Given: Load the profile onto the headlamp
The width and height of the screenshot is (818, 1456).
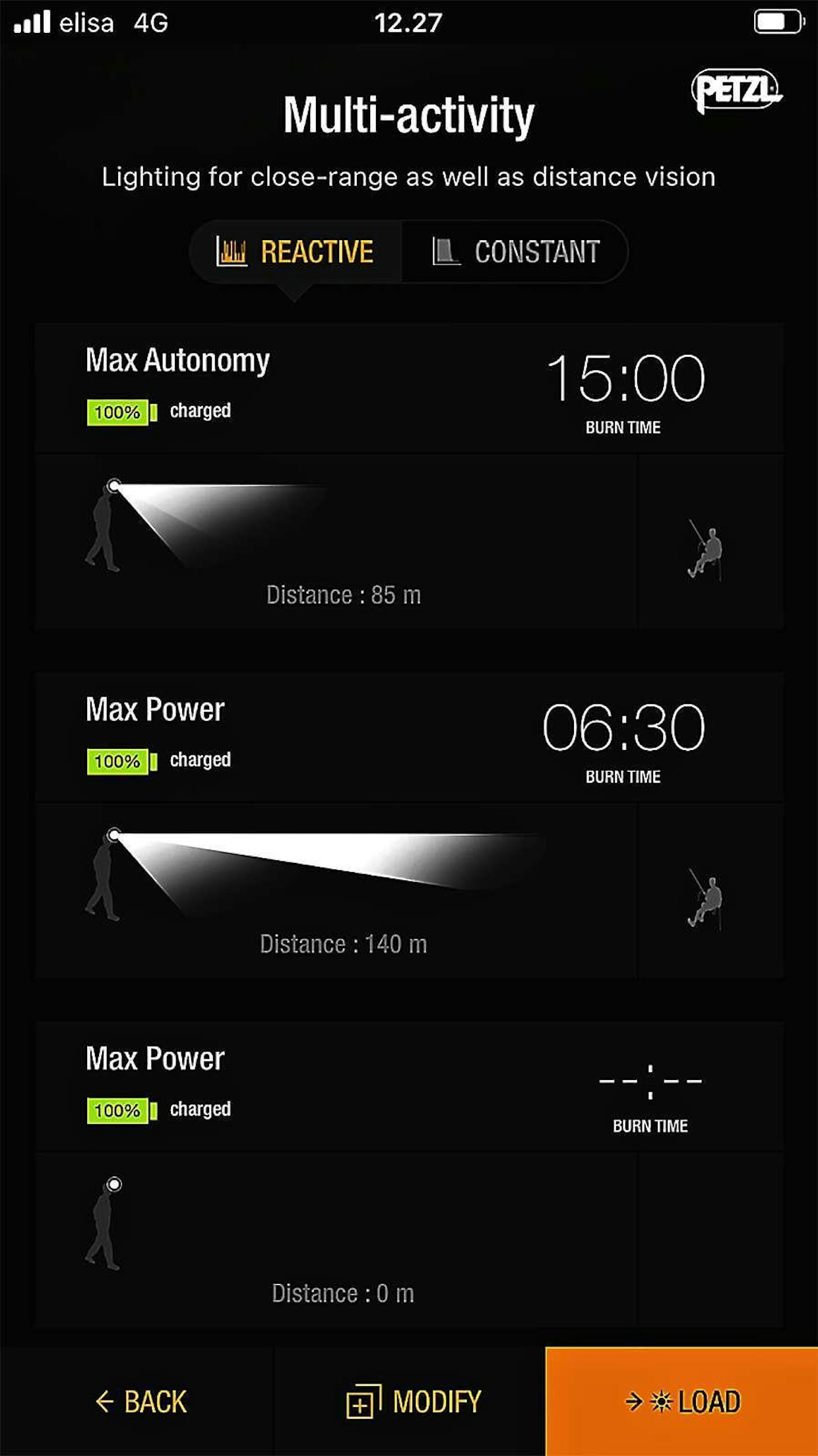Looking at the screenshot, I should [682, 1401].
